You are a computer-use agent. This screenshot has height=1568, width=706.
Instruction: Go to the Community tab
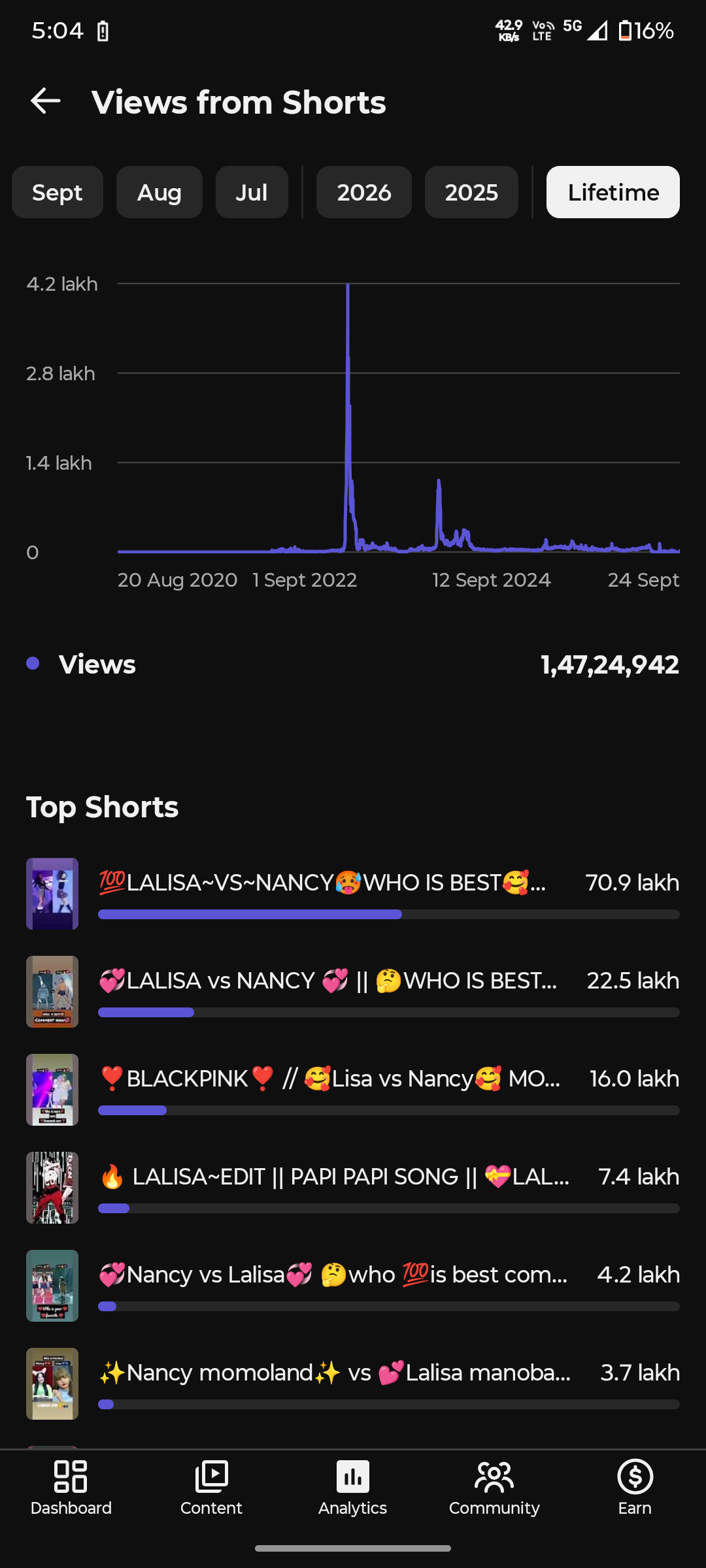pos(494,1488)
